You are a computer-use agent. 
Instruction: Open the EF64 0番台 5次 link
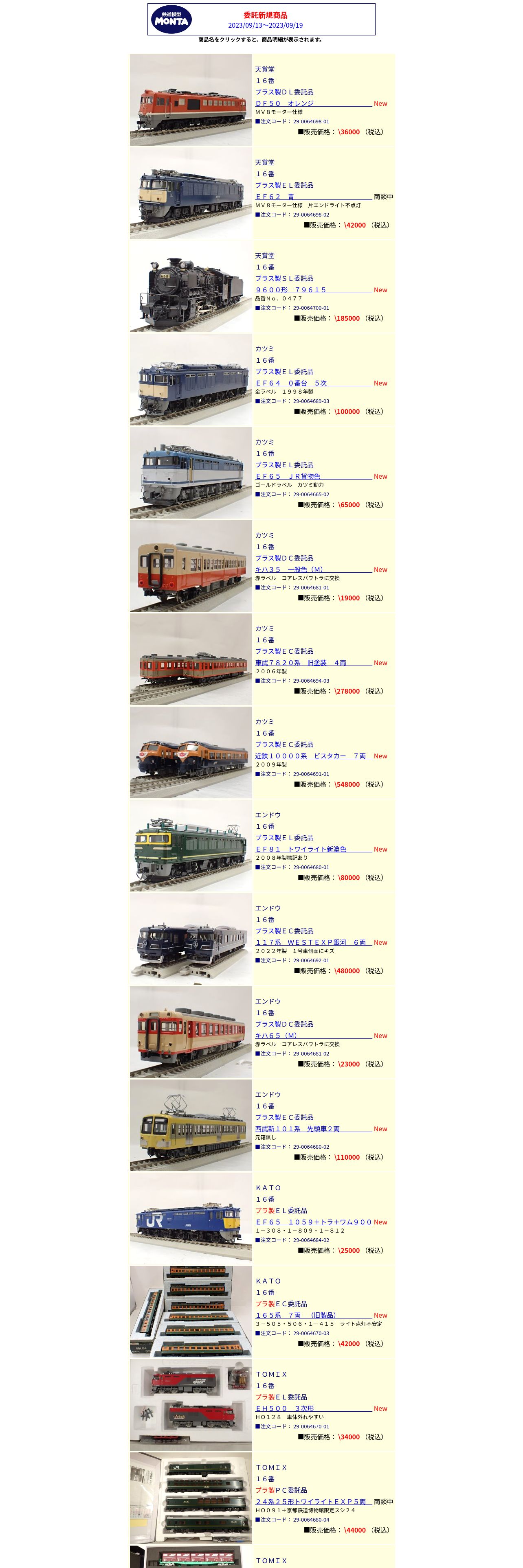point(291,383)
